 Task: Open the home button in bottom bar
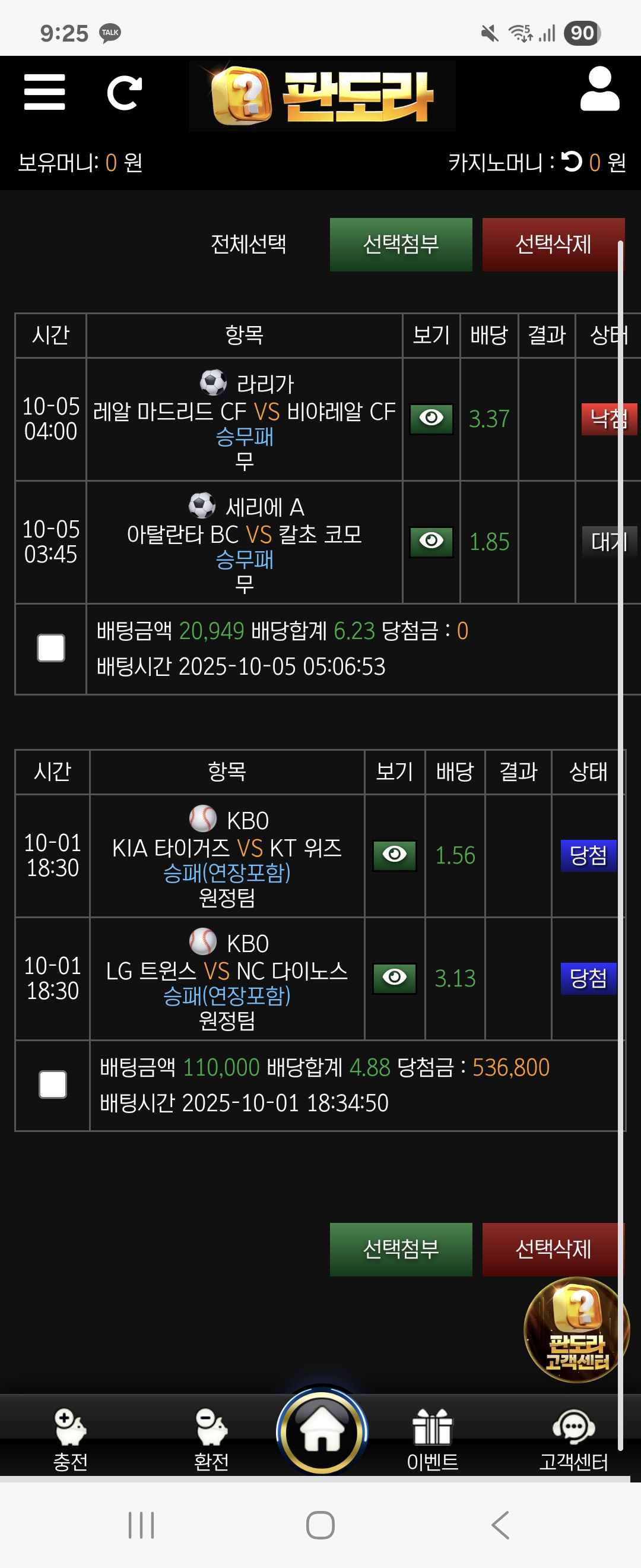click(322, 1431)
